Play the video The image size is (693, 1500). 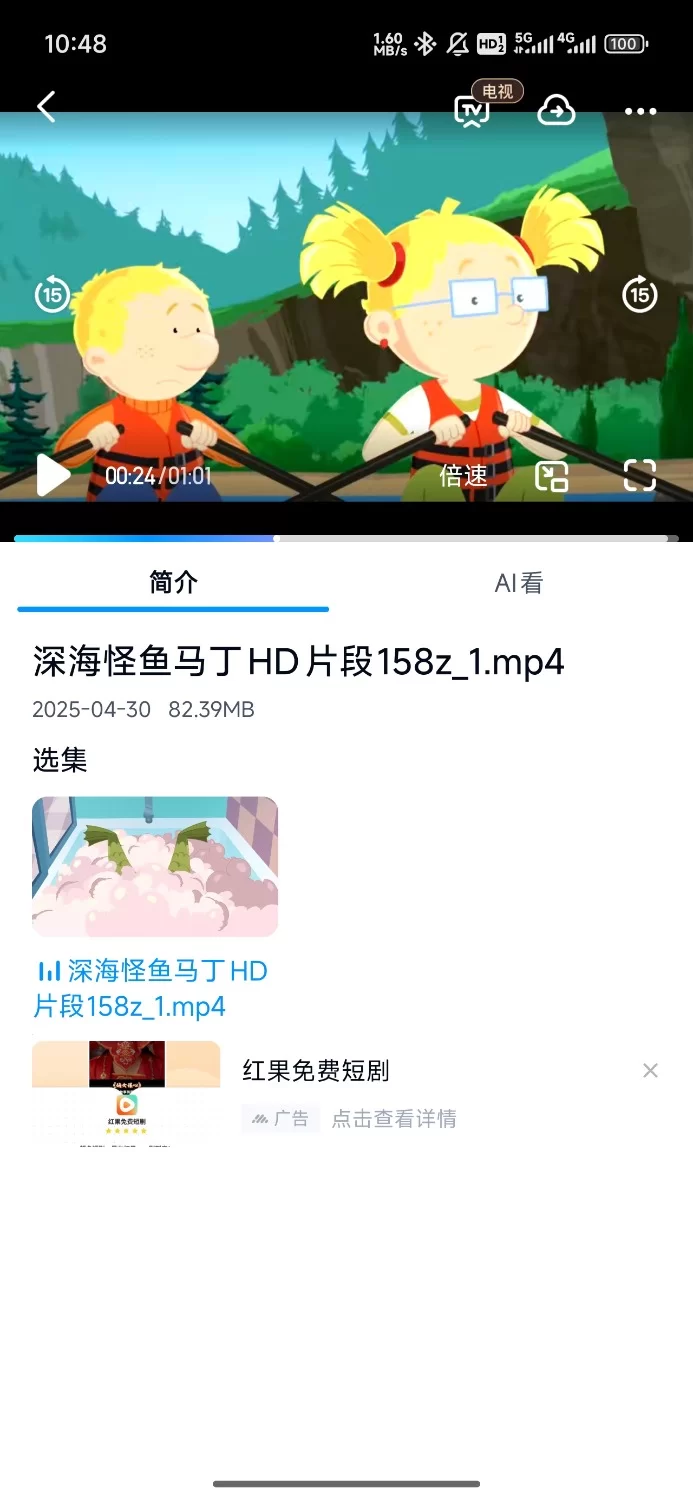pyautogui.click(x=52, y=475)
